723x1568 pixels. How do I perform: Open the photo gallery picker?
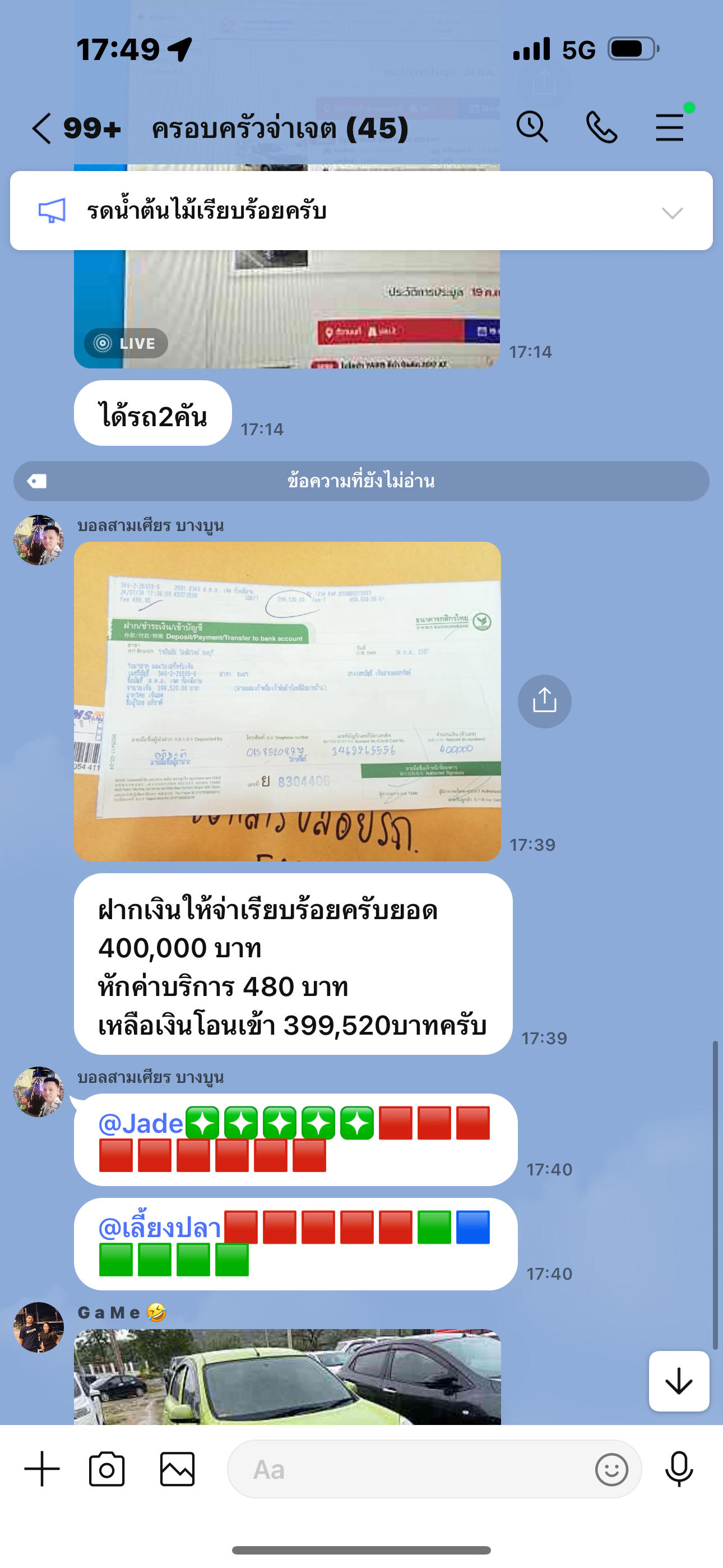click(177, 1469)
